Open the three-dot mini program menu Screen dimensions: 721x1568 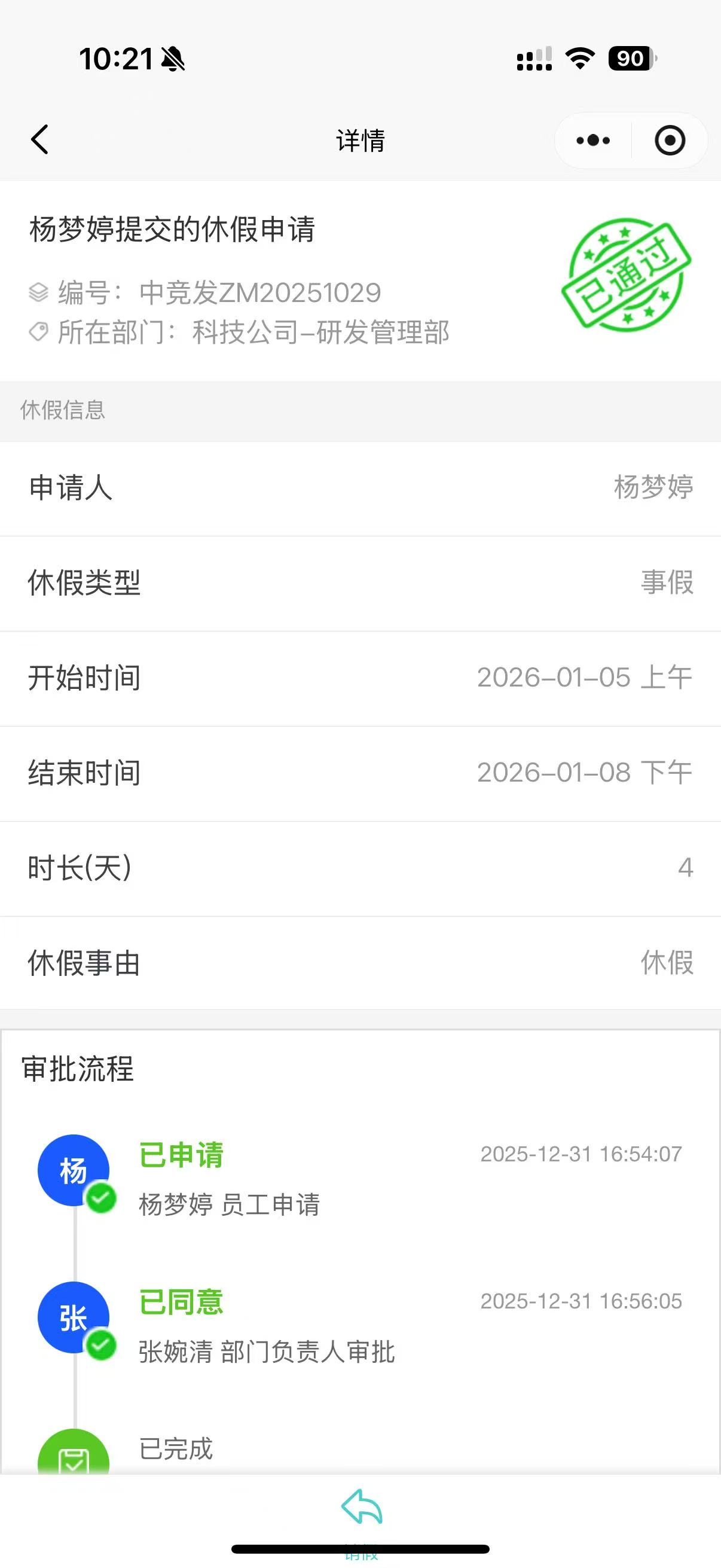pyautogui.click(x=592, y=141)
